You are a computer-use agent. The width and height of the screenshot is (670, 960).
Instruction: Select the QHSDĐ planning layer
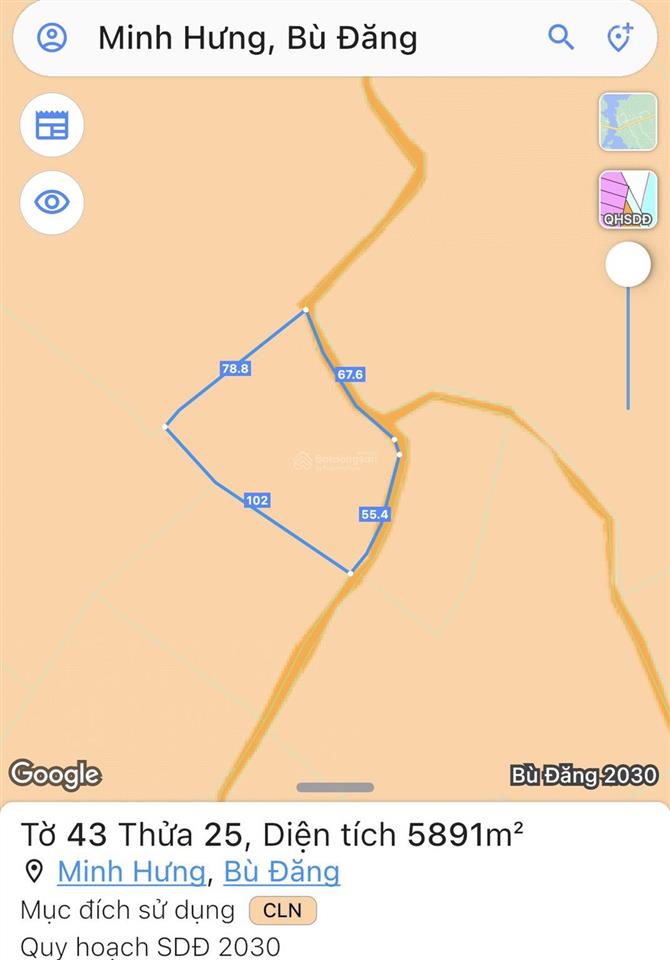coord(628,199)
